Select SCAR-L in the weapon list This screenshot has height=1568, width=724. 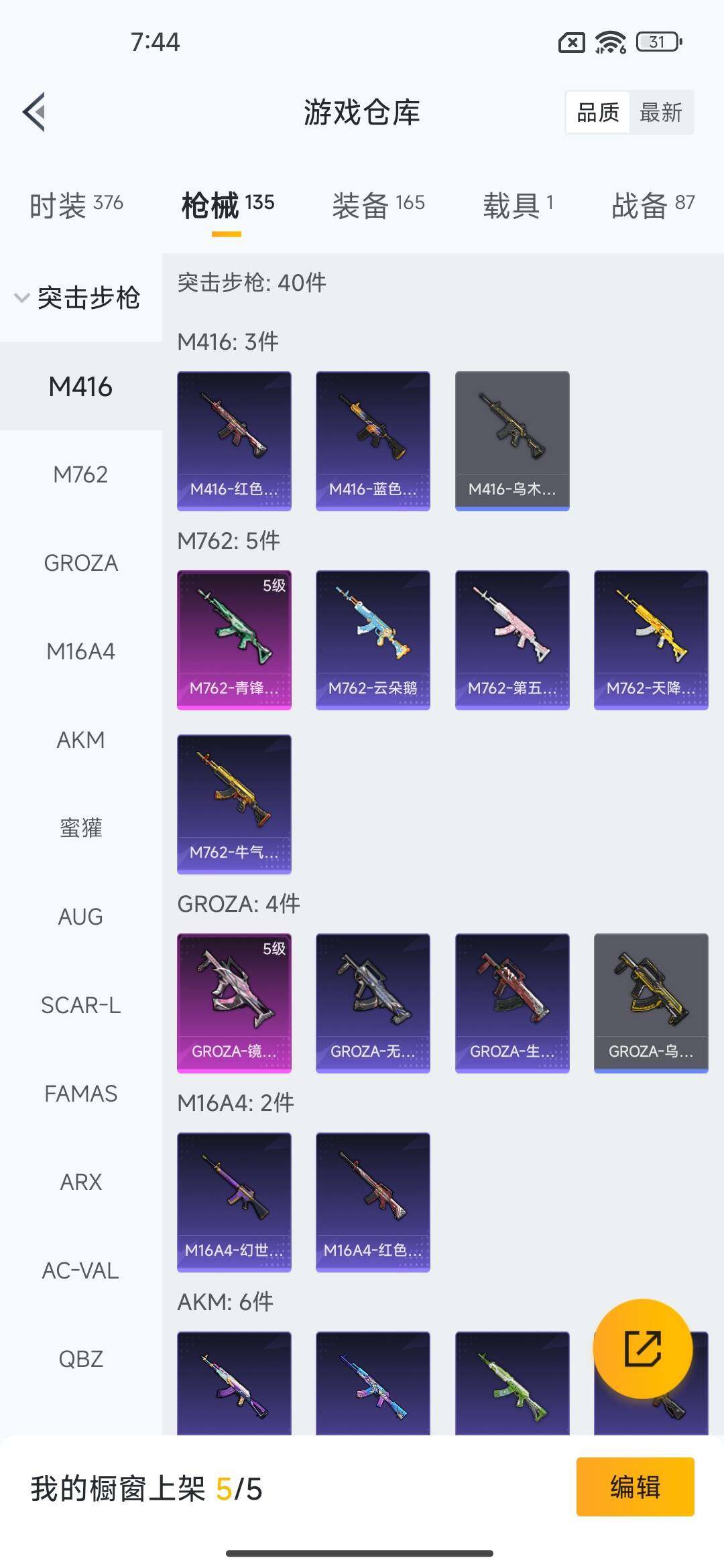click(80, 1005)
